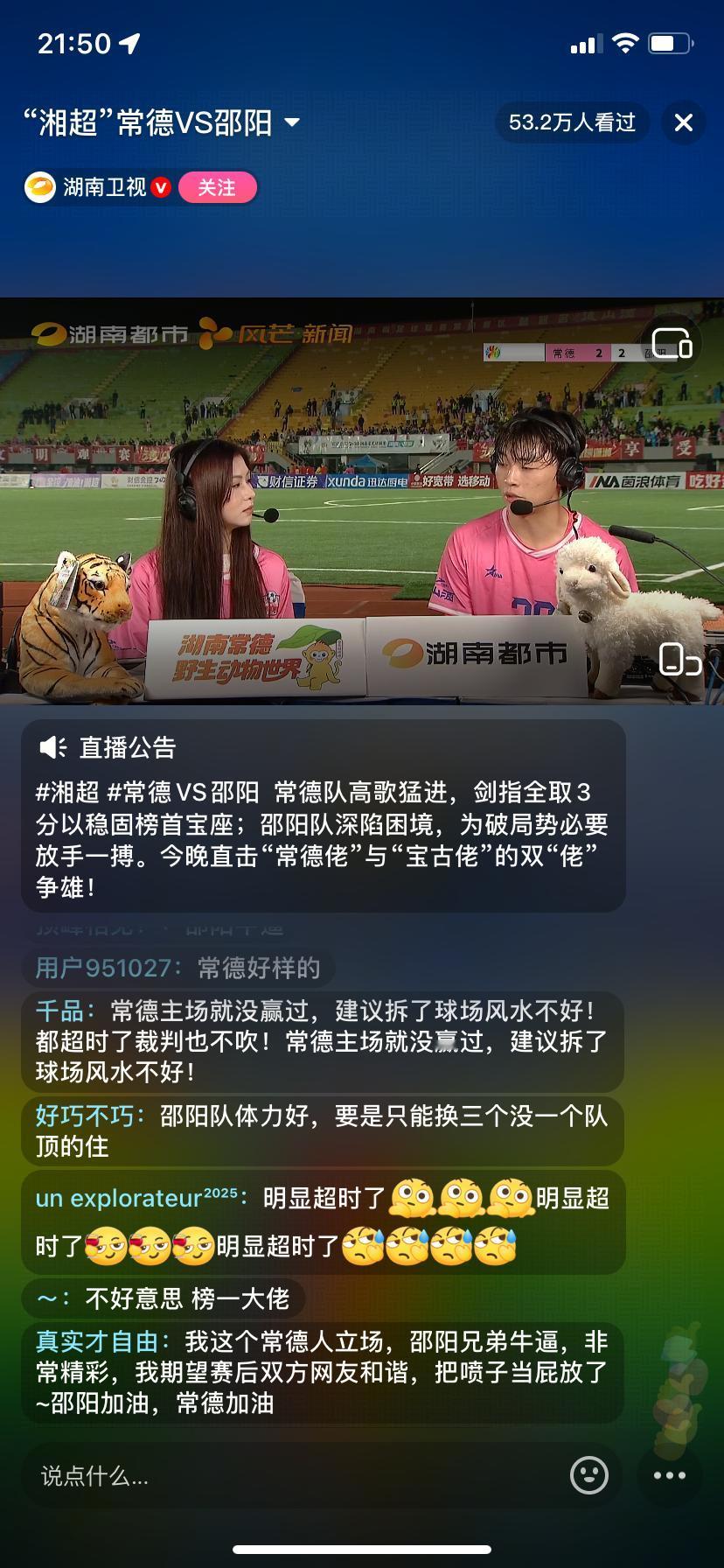Open the emoji picker in the comment bar

pos(590,1475)
